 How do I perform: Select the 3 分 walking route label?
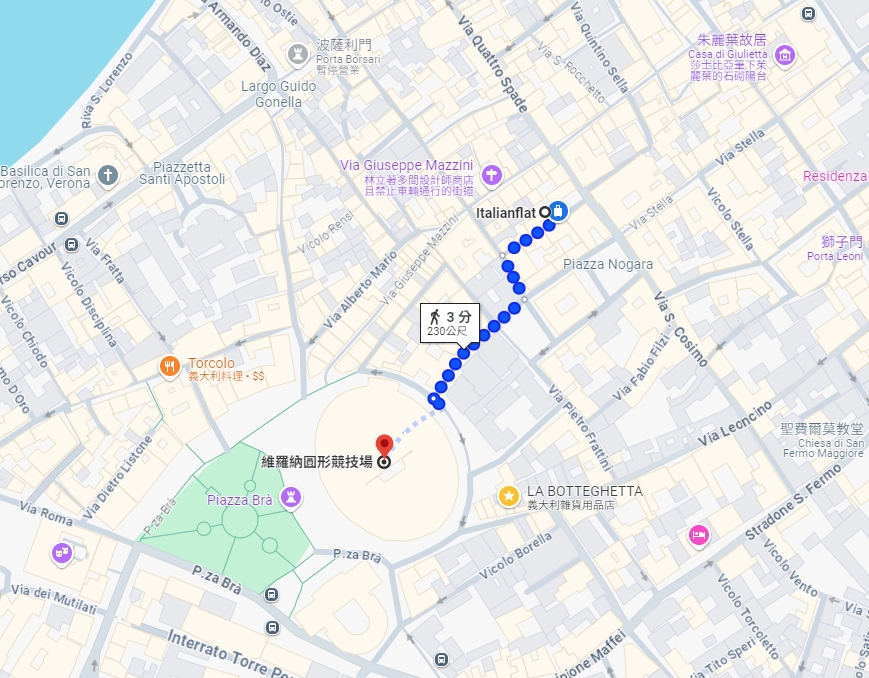pos(449,322)
